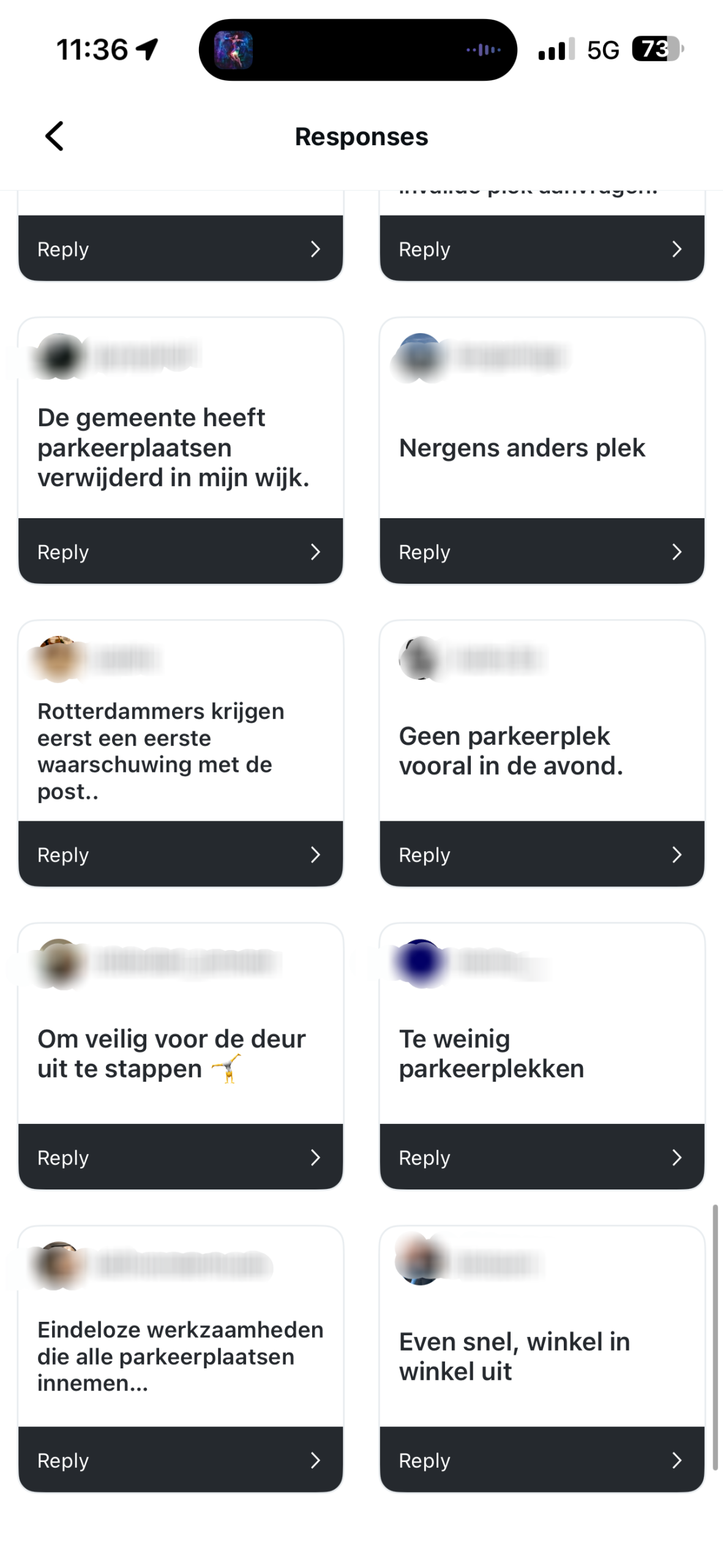Reply to 'Even snel, winkel in winkel uit'

pos(541,1459)
